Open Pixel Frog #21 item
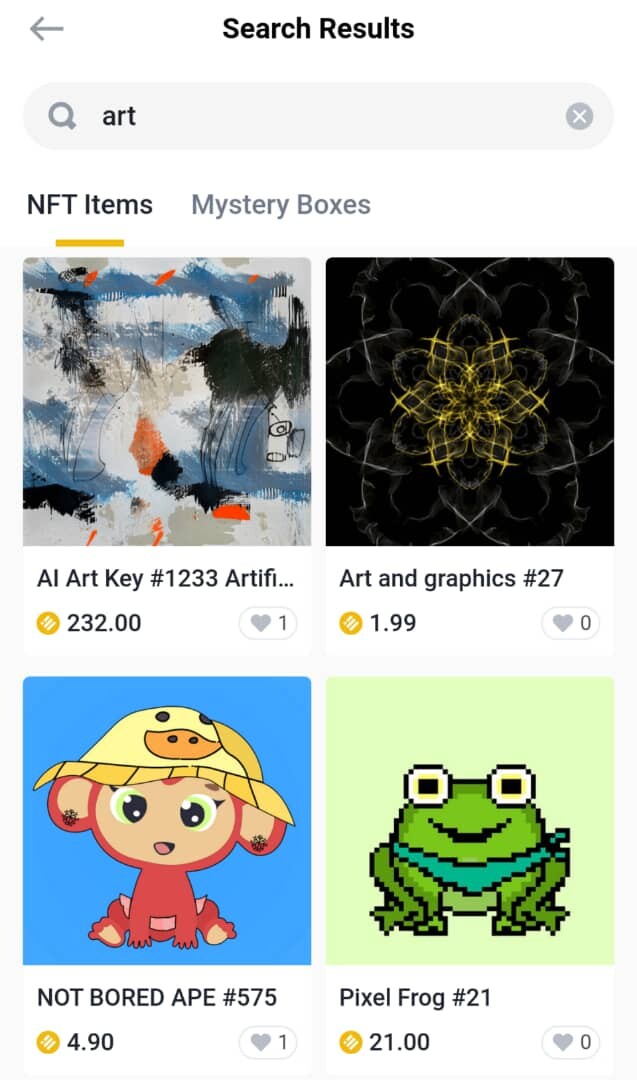 [x=470, y=821]
